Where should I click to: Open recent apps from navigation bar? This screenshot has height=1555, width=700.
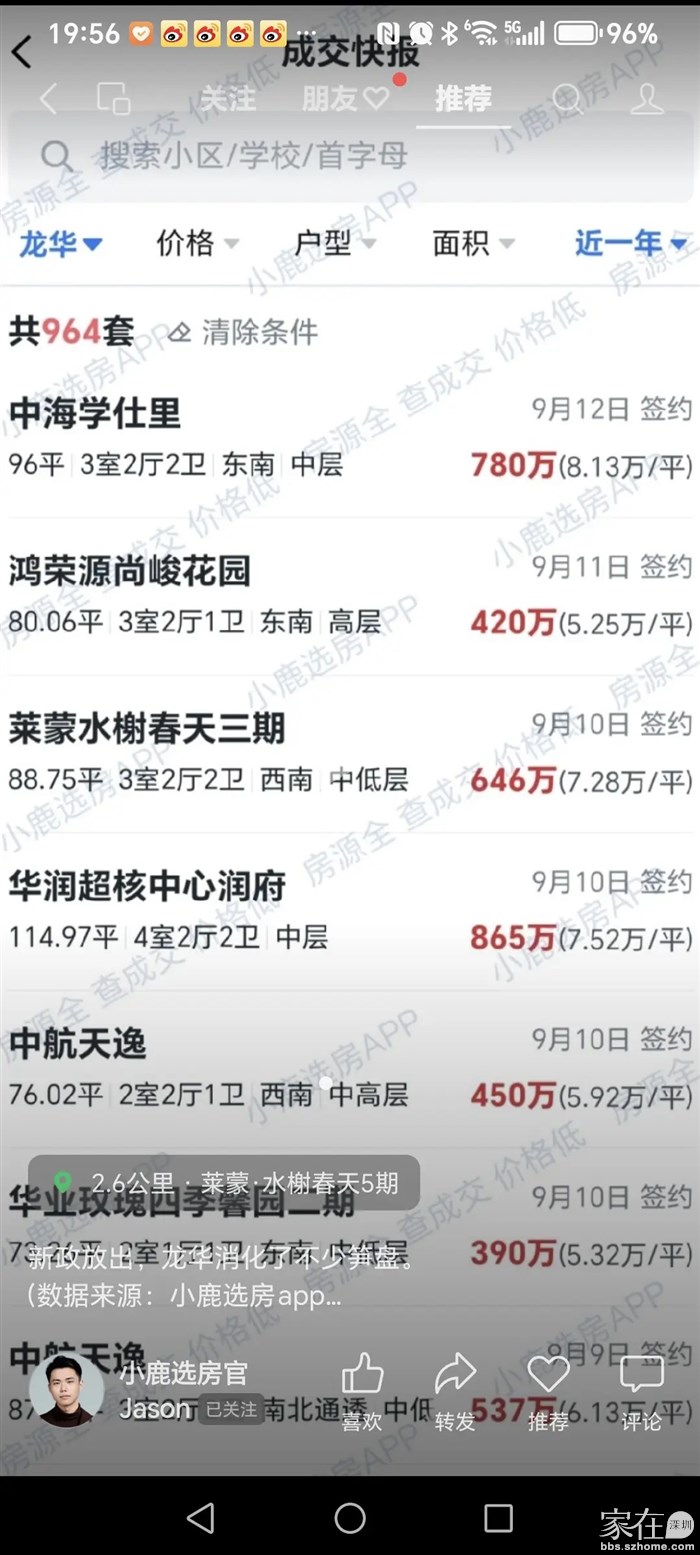click(498, 1517)
